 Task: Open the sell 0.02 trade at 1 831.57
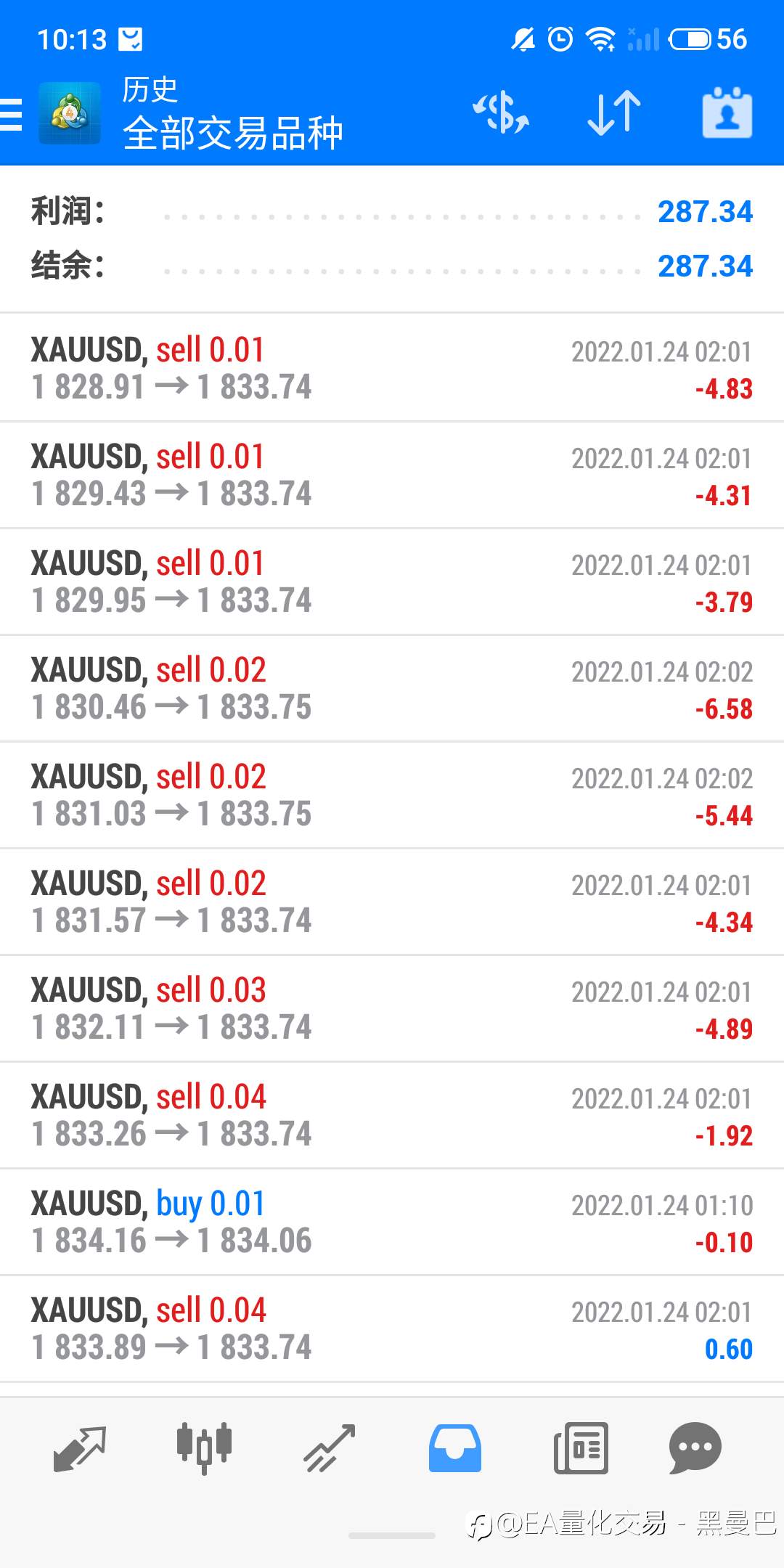point(392,902)
